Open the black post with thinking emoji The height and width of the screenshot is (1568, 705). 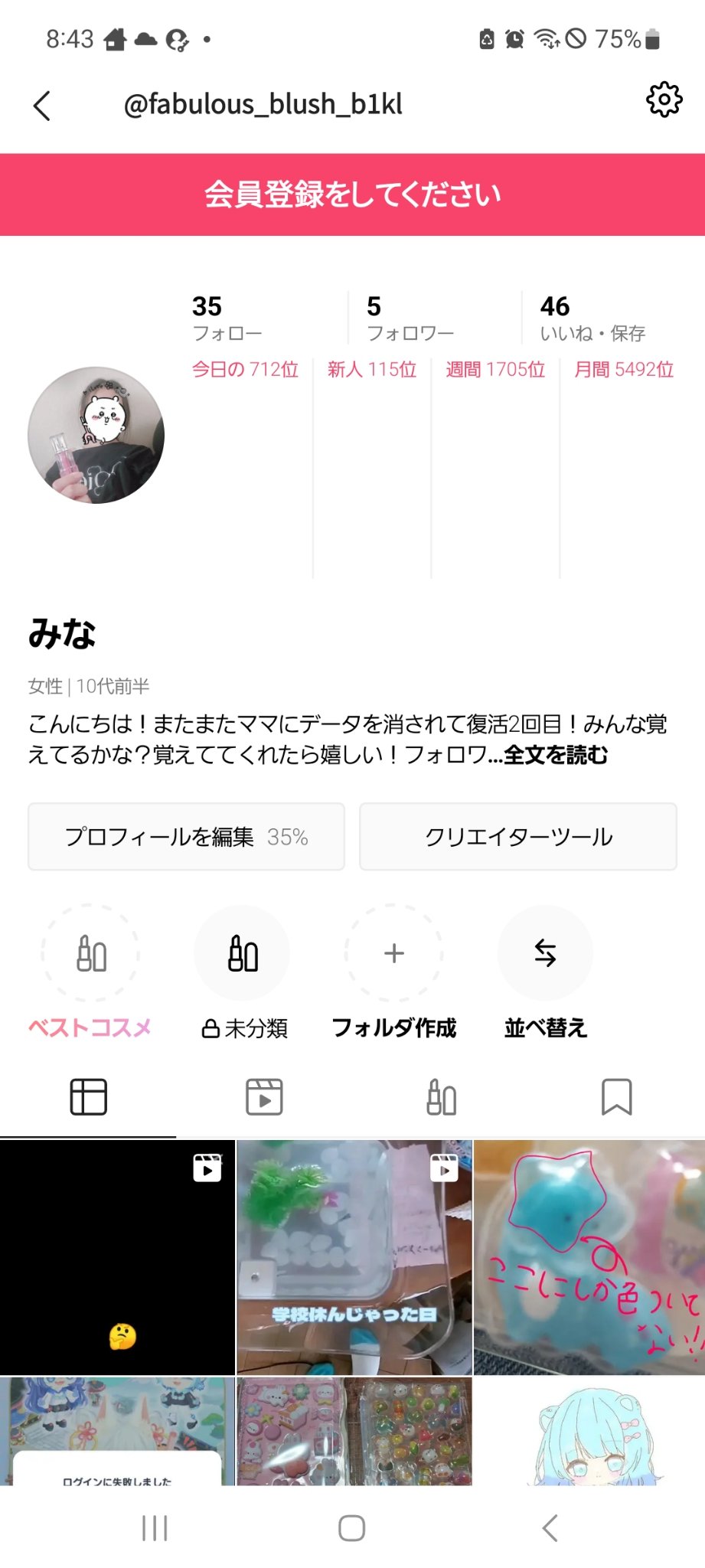tap(117, 1256)
